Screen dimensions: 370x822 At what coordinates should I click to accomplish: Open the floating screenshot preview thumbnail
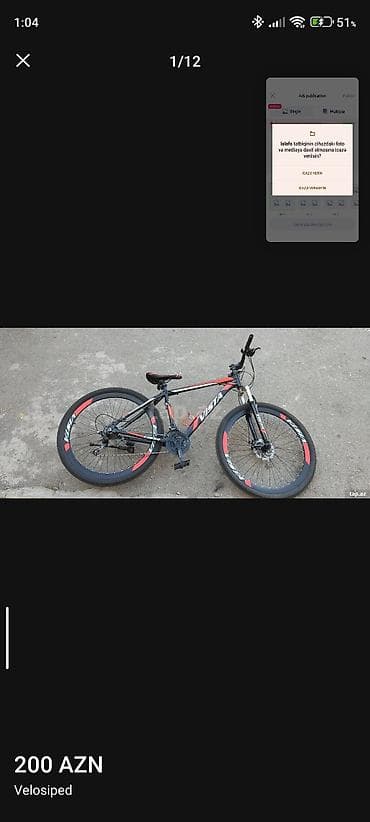(x=312, y=160)
